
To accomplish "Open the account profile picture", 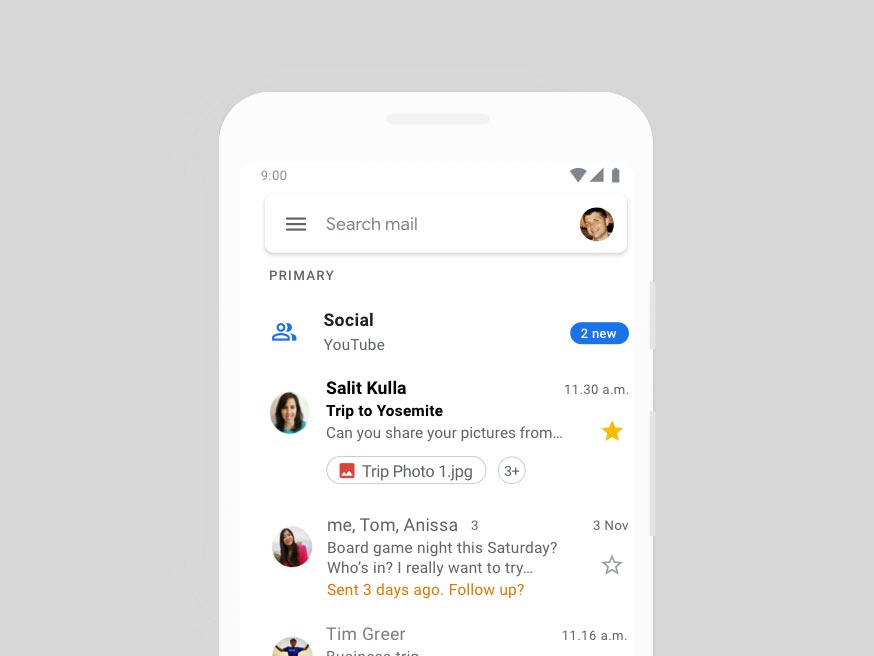I will click(x=597, y=224).
